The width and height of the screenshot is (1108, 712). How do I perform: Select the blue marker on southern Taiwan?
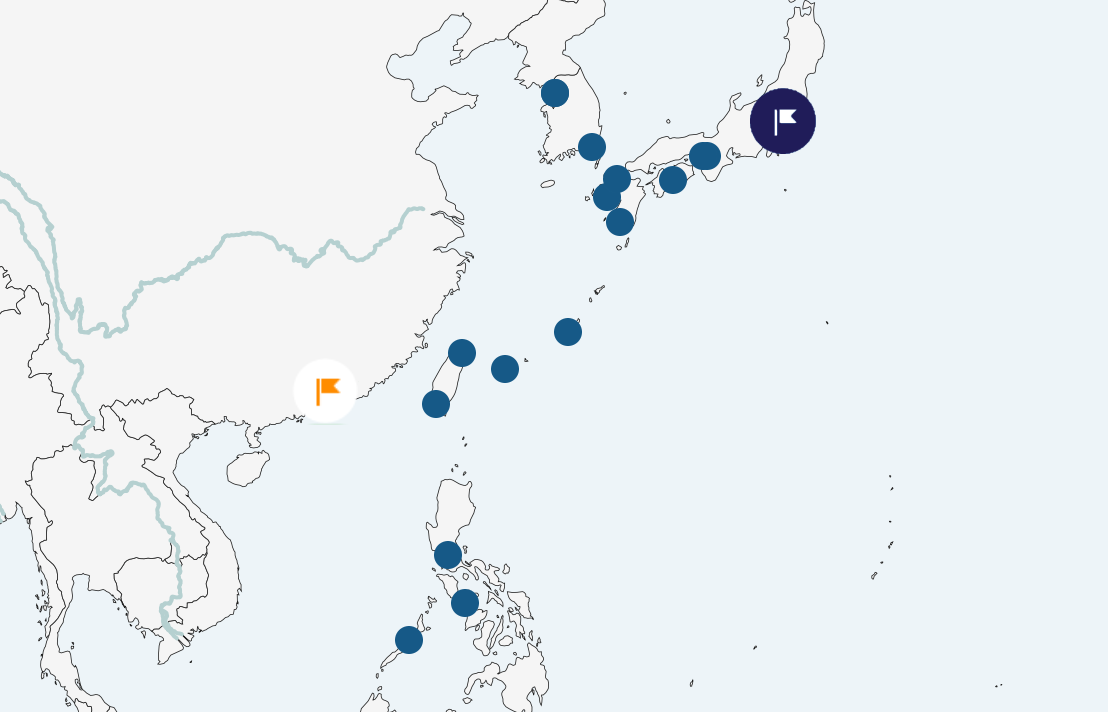tap(436, 404)
